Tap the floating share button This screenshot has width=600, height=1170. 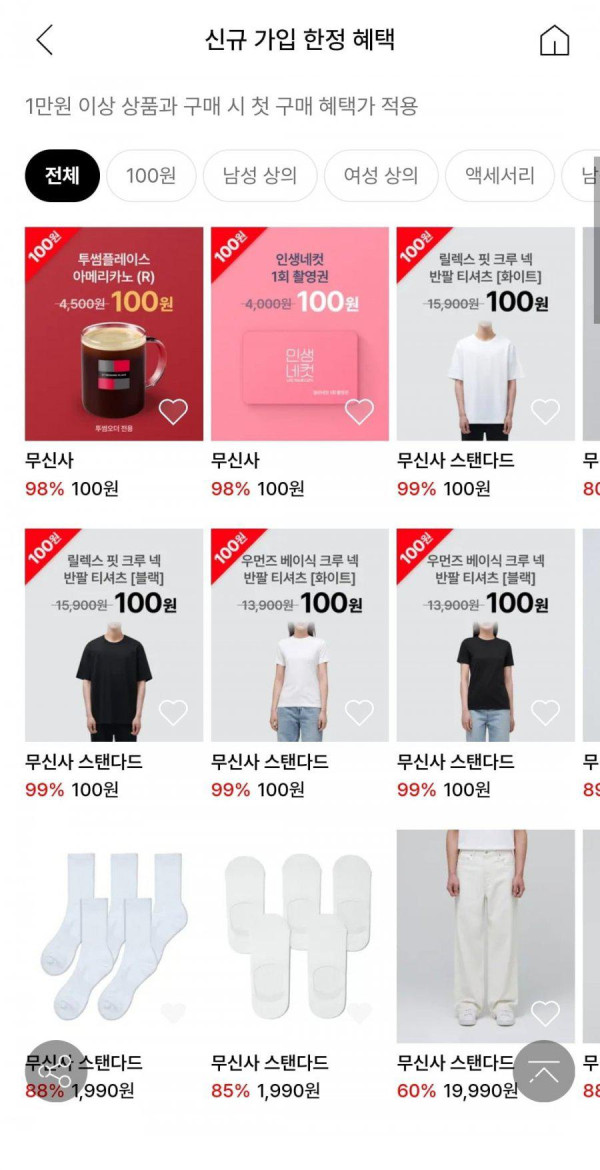pyautogui.click(x=54, y=1072)
